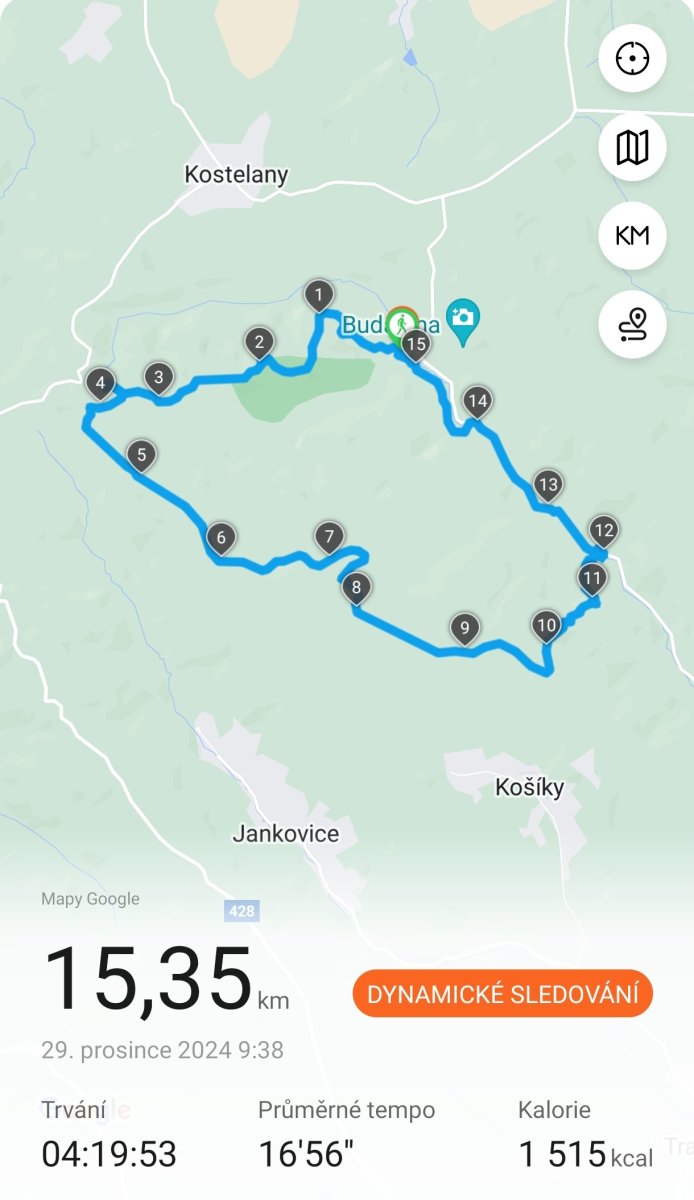Recenter the map on the route
The width and height of the screenshot is (694, 1200).
[x=632, y=58]
